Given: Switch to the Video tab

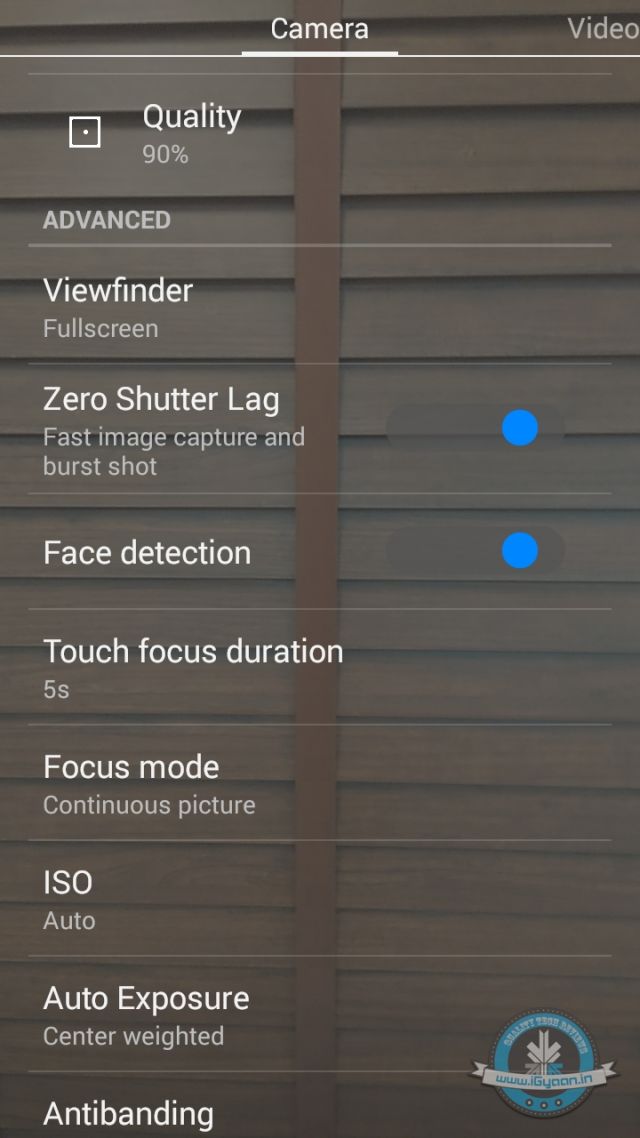Looking at the screenshot, I should [x=602, y=28].
